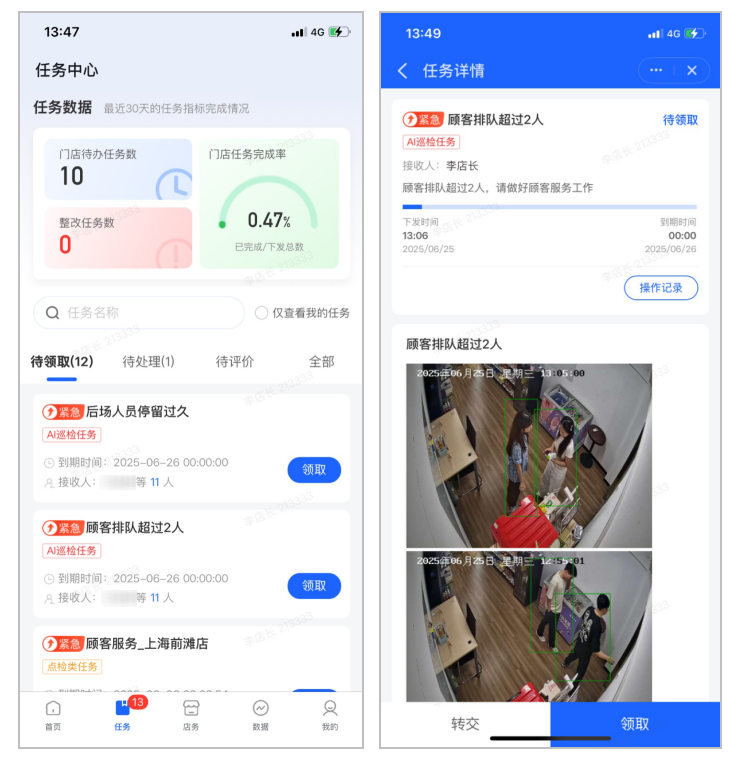Switch to the 待评价 tab

pyautogui.click(x=235, y=362)
